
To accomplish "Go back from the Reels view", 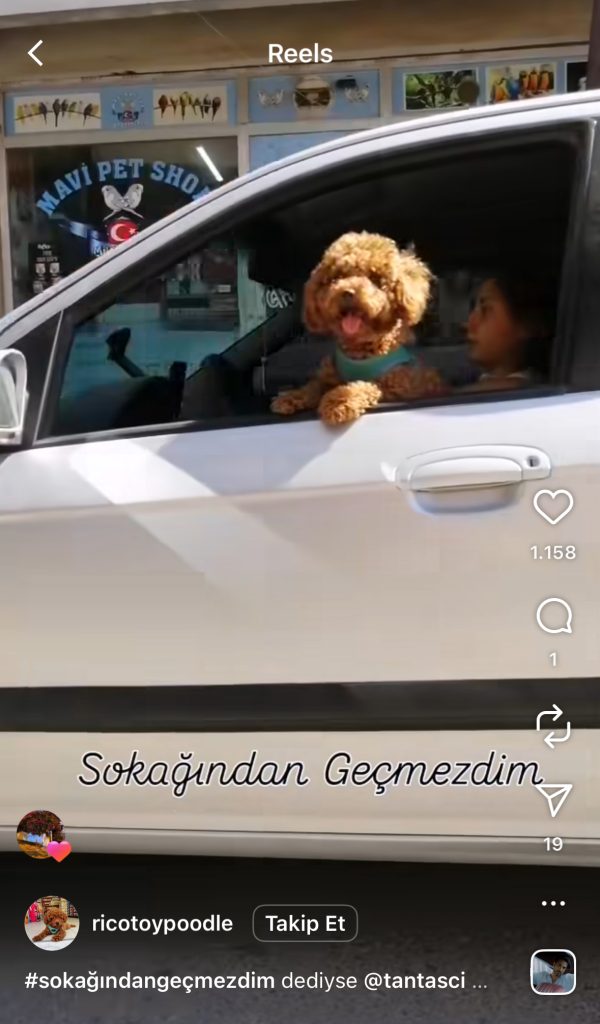I will pyautogui.click(x=35, y=53).
